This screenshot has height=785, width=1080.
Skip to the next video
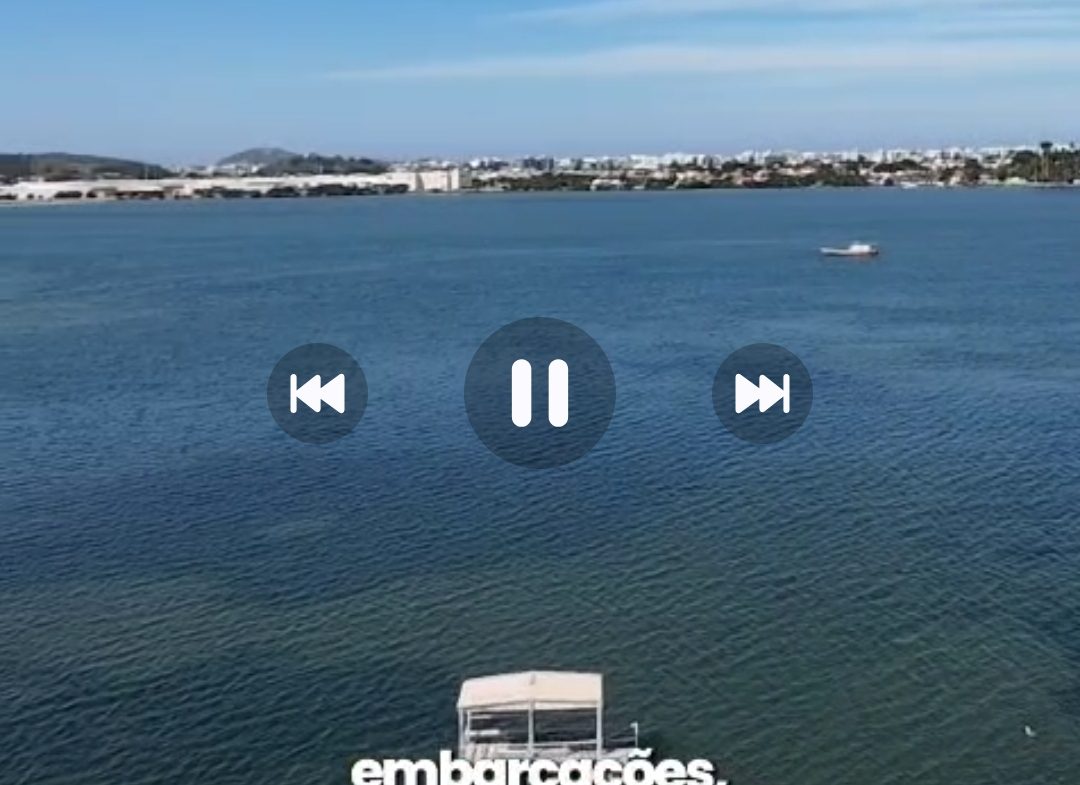pyautogui.click(x=762, y=393)
